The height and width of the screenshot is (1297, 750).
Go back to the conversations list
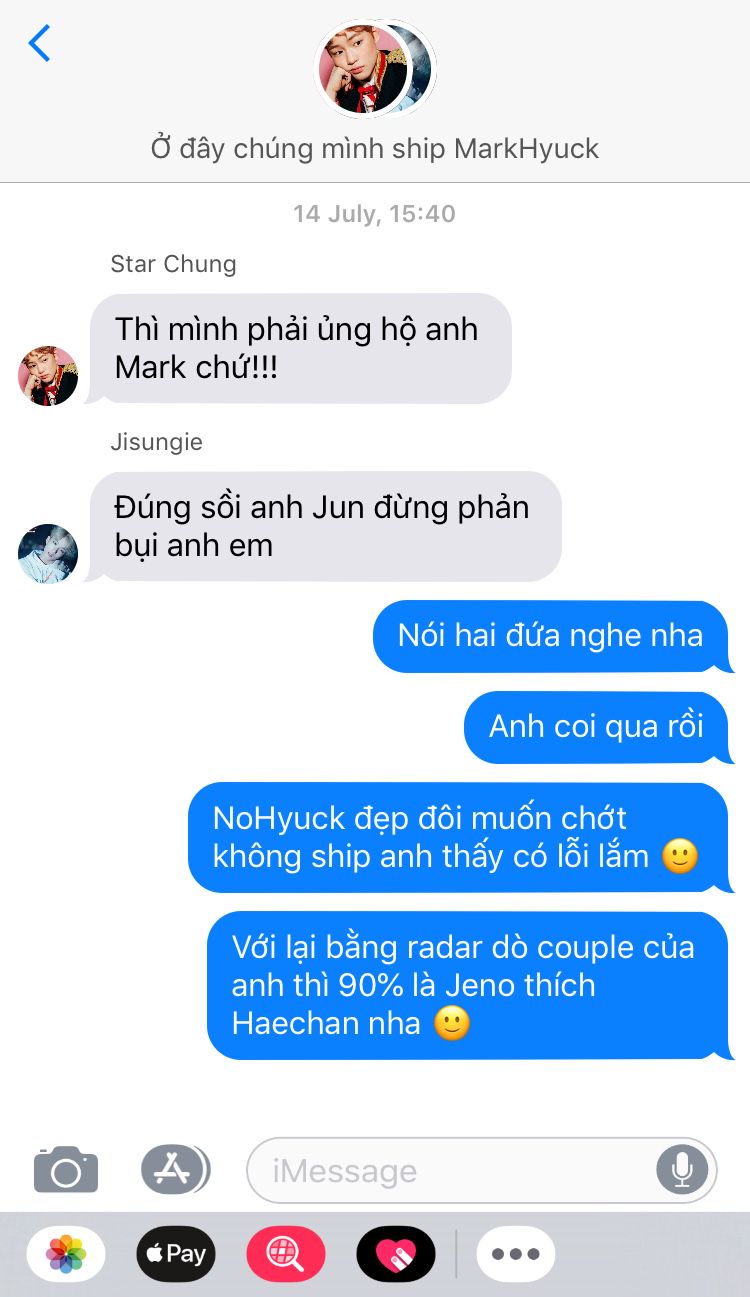click(x=40, y=44)
